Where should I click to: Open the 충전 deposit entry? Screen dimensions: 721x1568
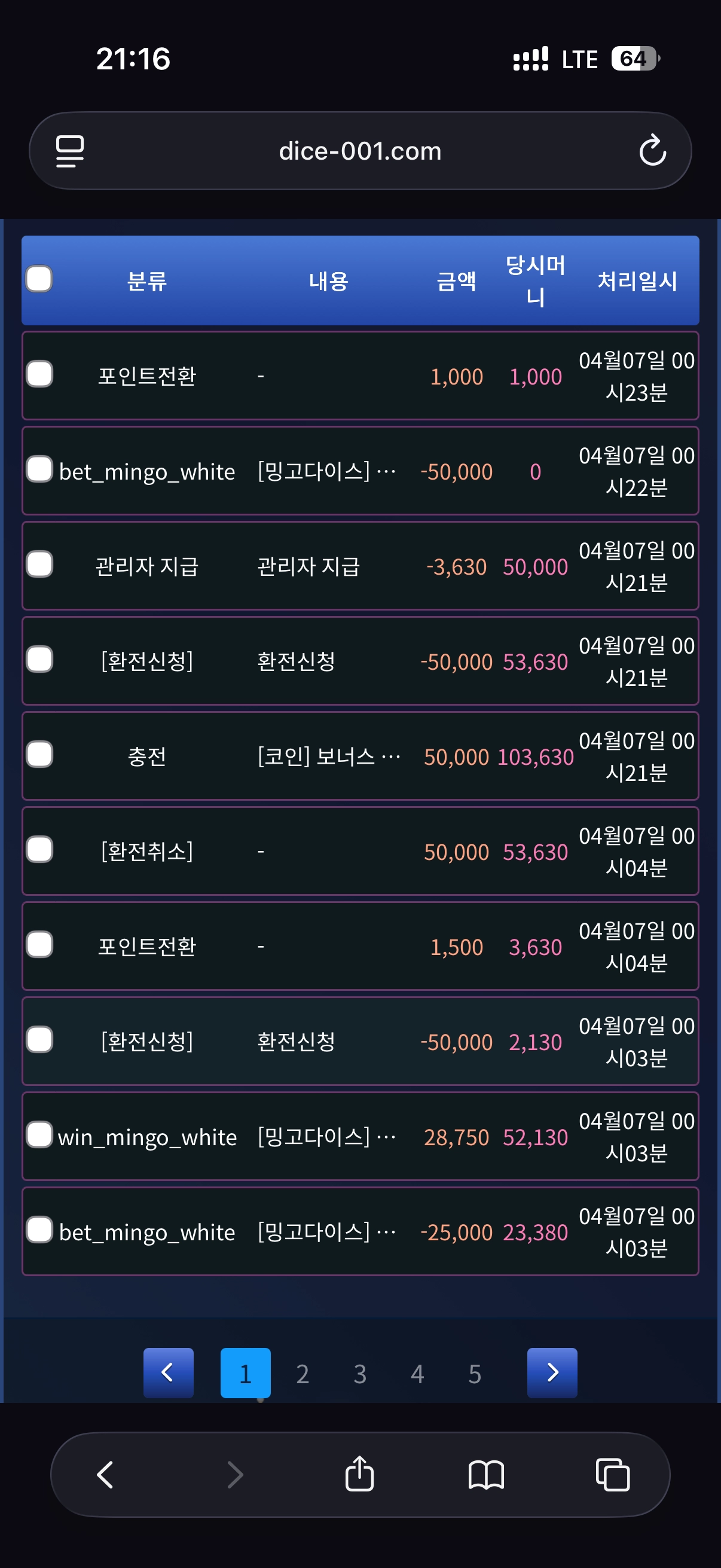146,756
